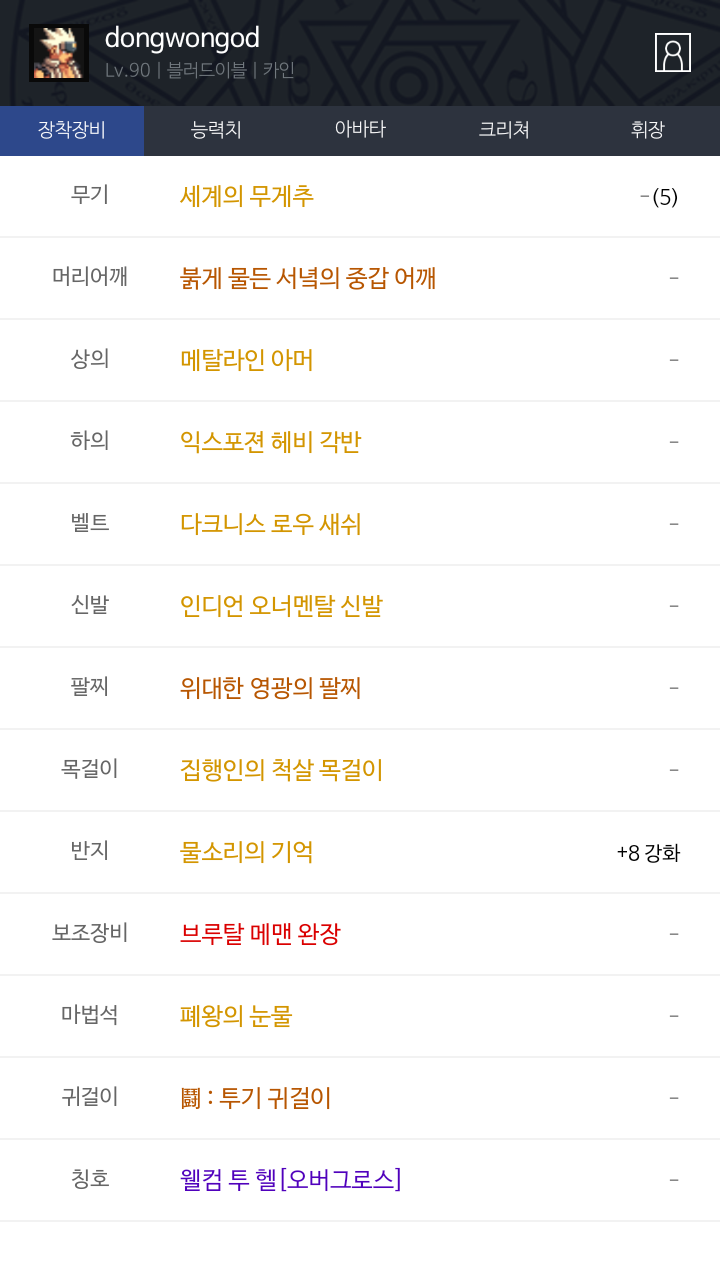
Task: Open weapon item 세계의 무게추
Action: [247, 196]
